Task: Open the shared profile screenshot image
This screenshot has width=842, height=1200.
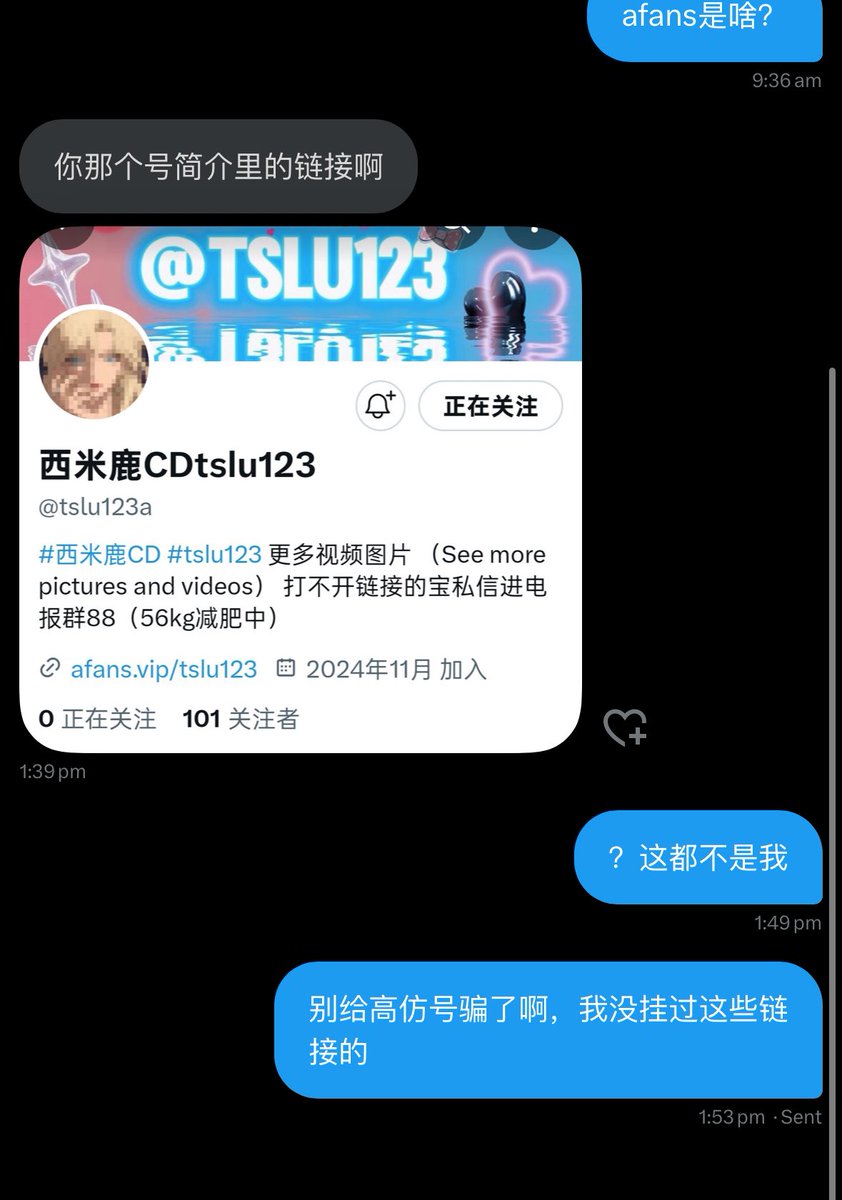Action: [x=300, y=489]
